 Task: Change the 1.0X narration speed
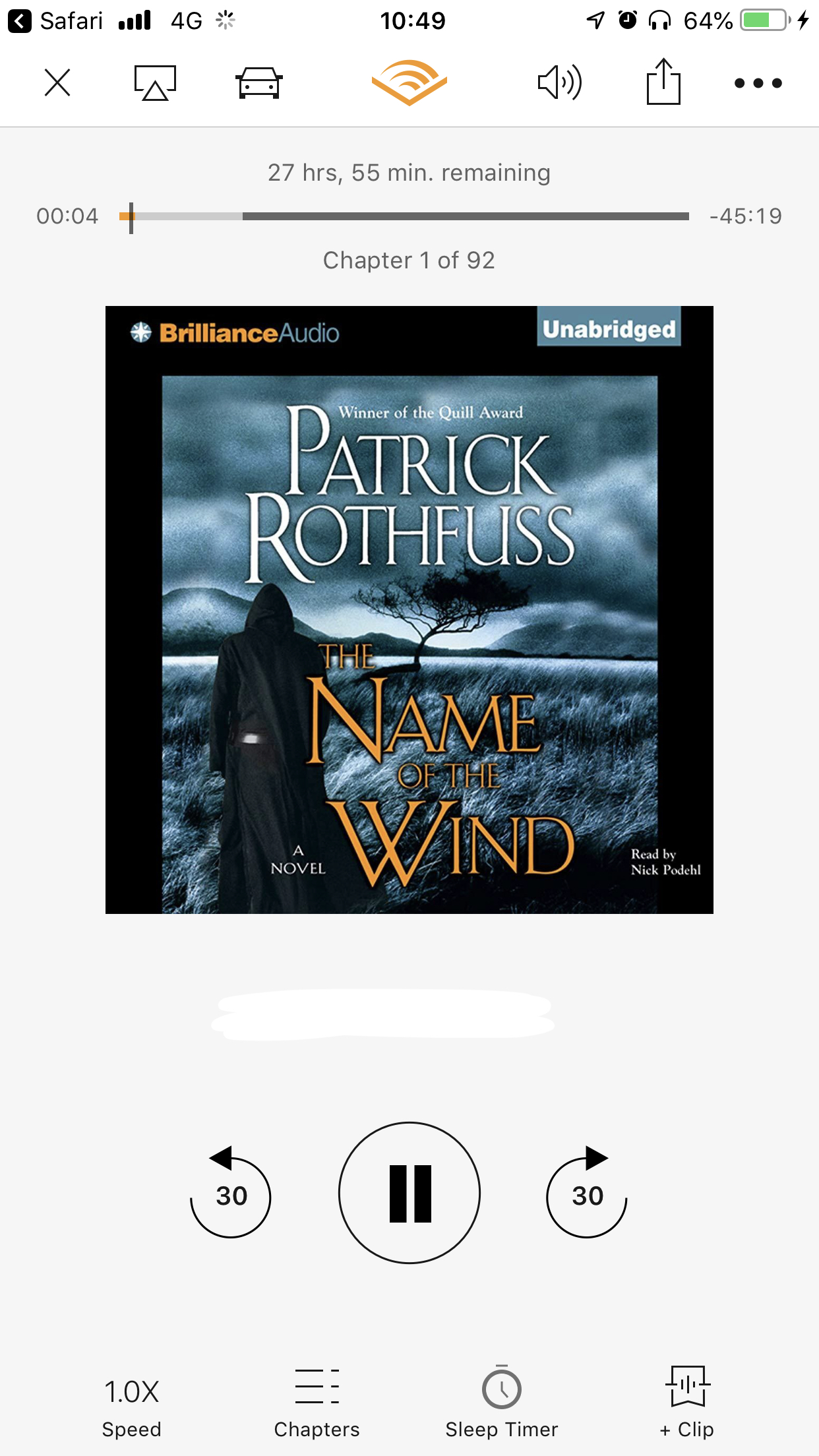tap(131, 1402)
